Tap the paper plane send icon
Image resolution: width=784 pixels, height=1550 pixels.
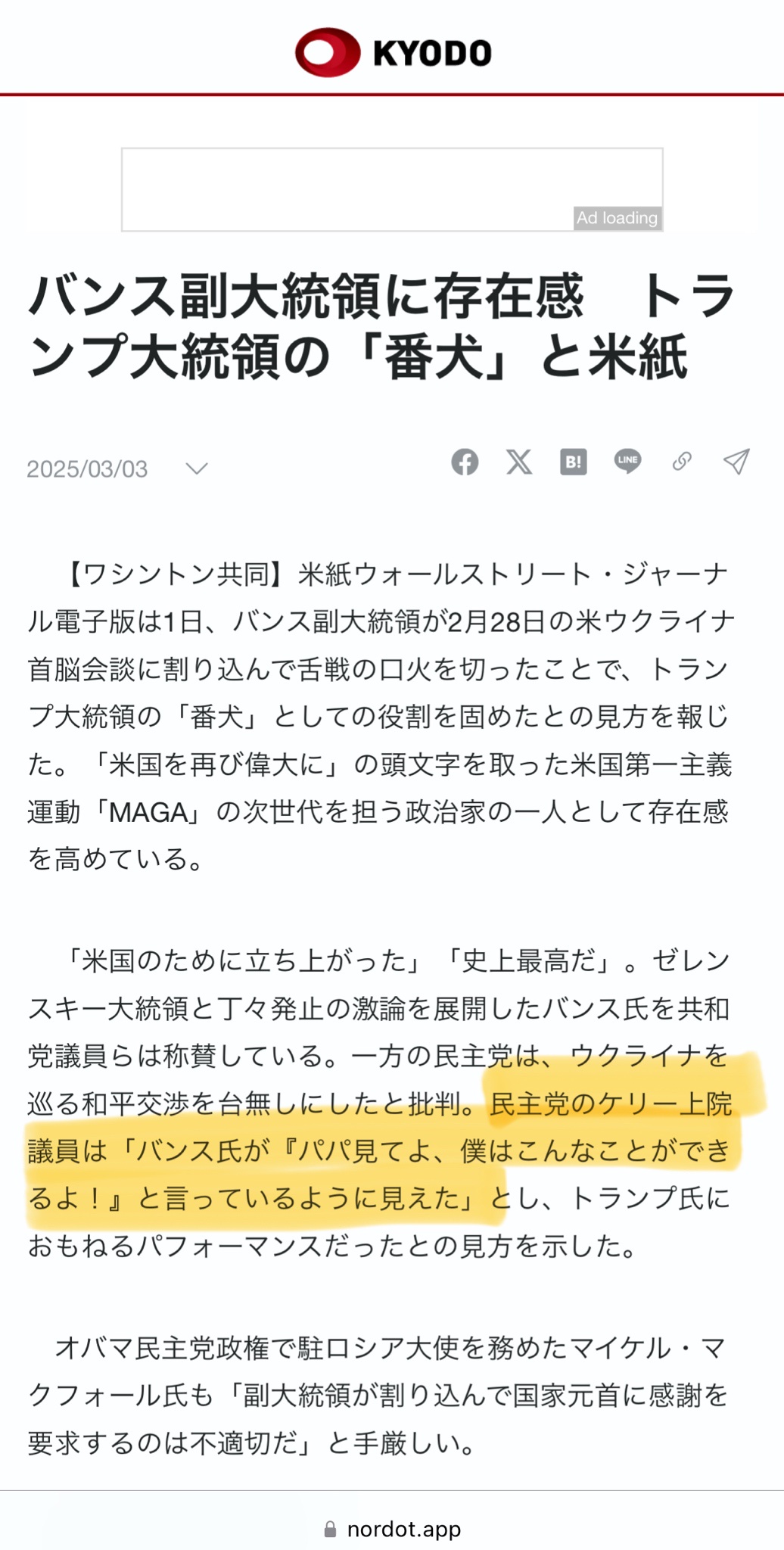[x=736, y=461]
